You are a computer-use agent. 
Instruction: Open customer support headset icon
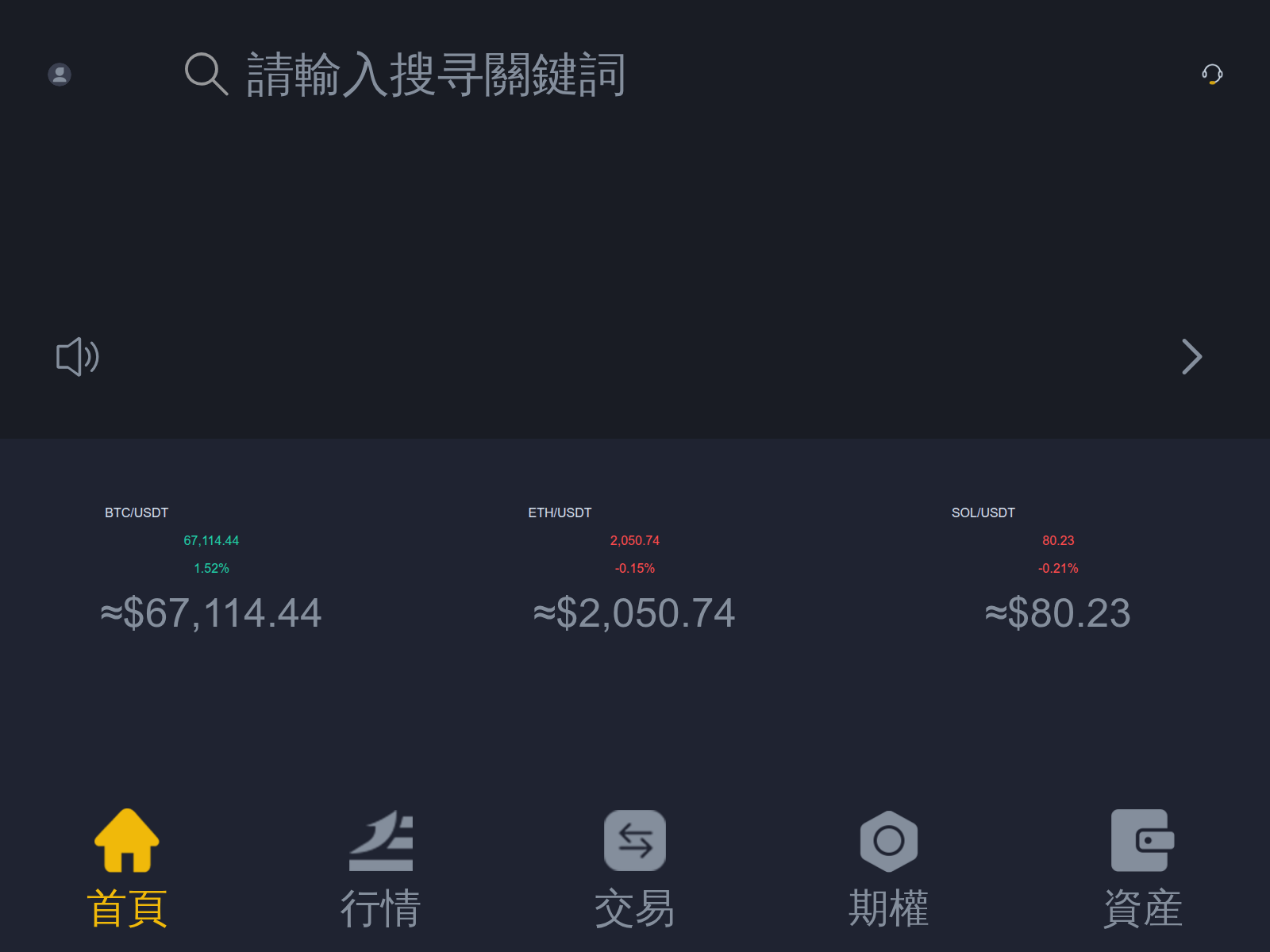(x=1211, y=75)
